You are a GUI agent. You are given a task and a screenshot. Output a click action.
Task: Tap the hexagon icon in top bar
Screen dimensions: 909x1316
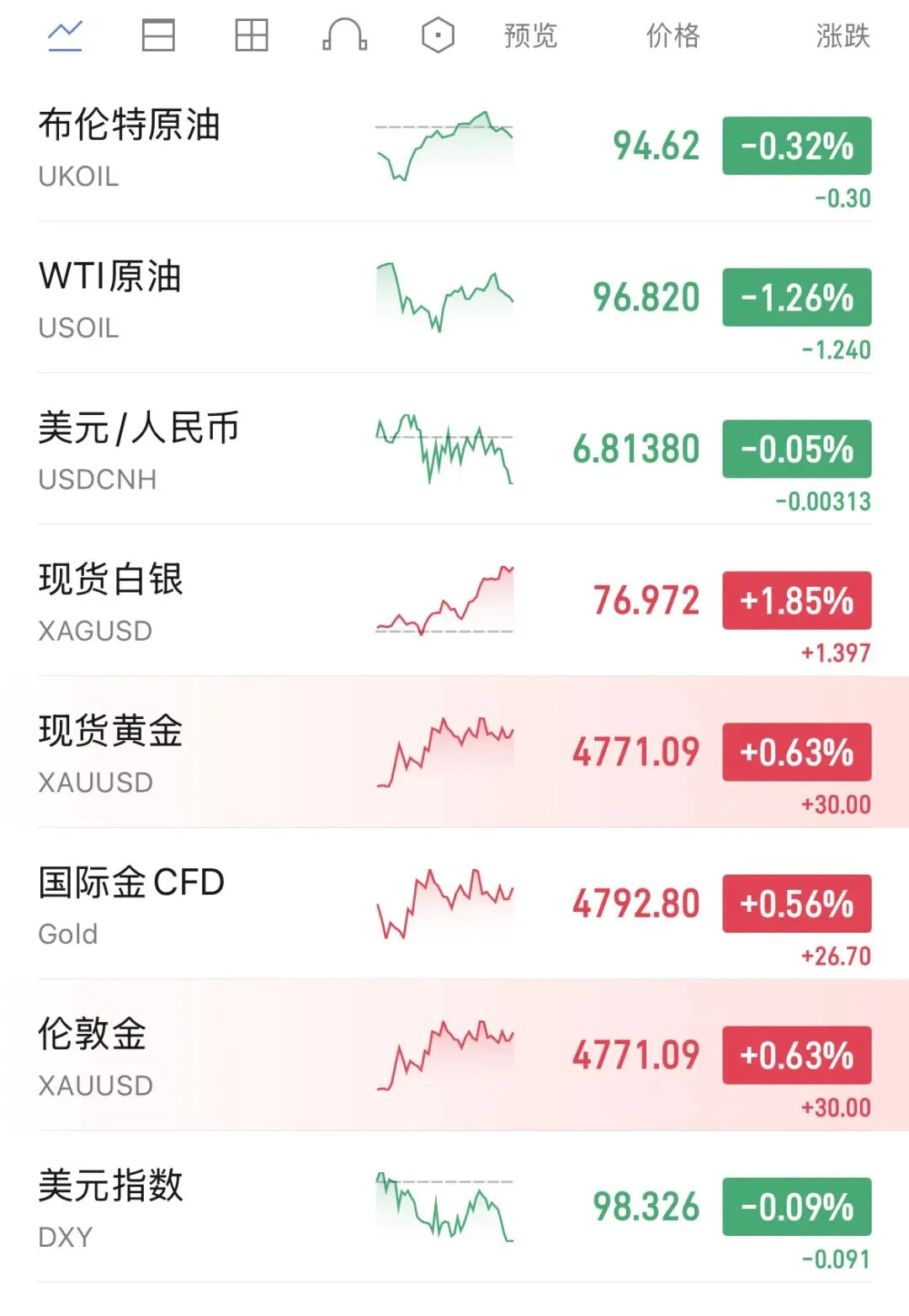pyautogui.click(x=438, y=36)
